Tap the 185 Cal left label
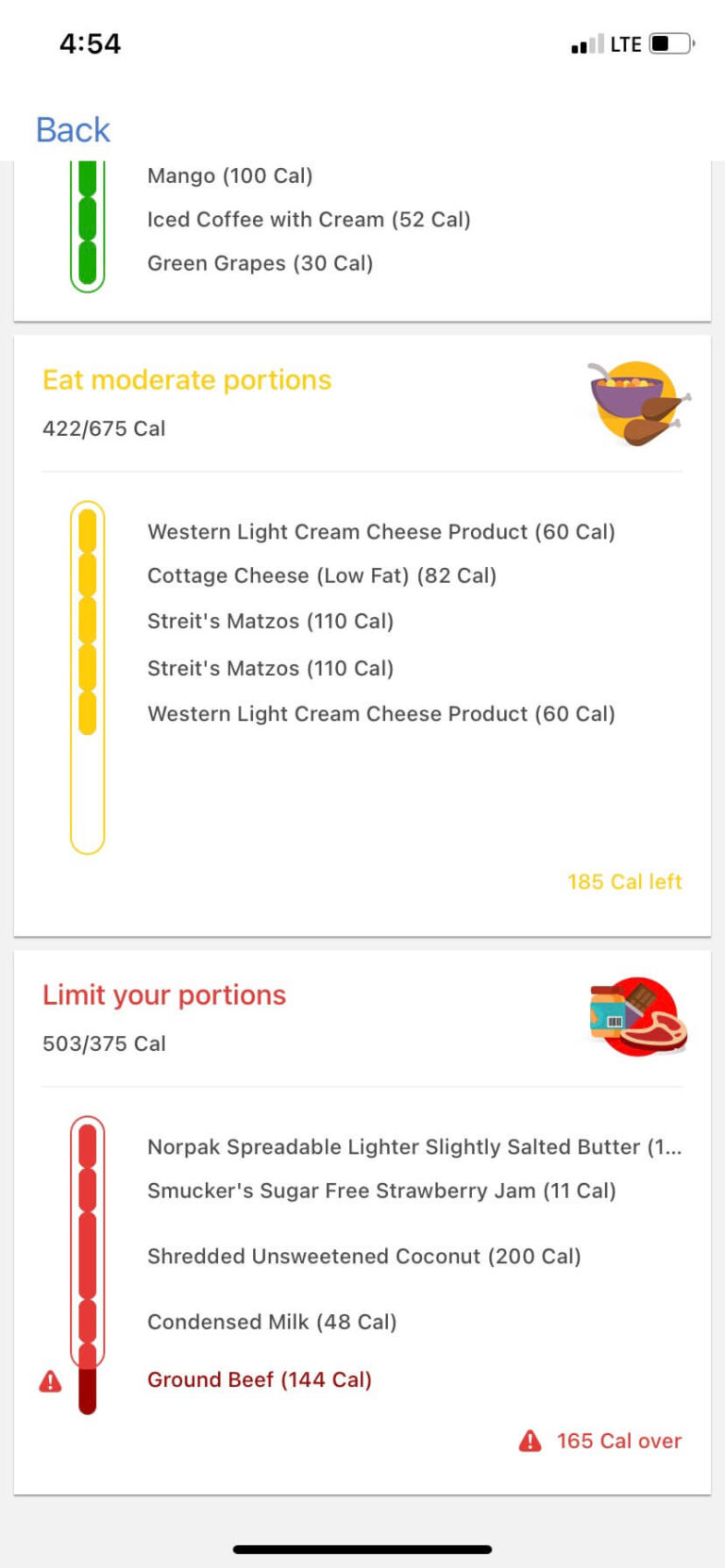725x1568 pixels. coord(624,881)
